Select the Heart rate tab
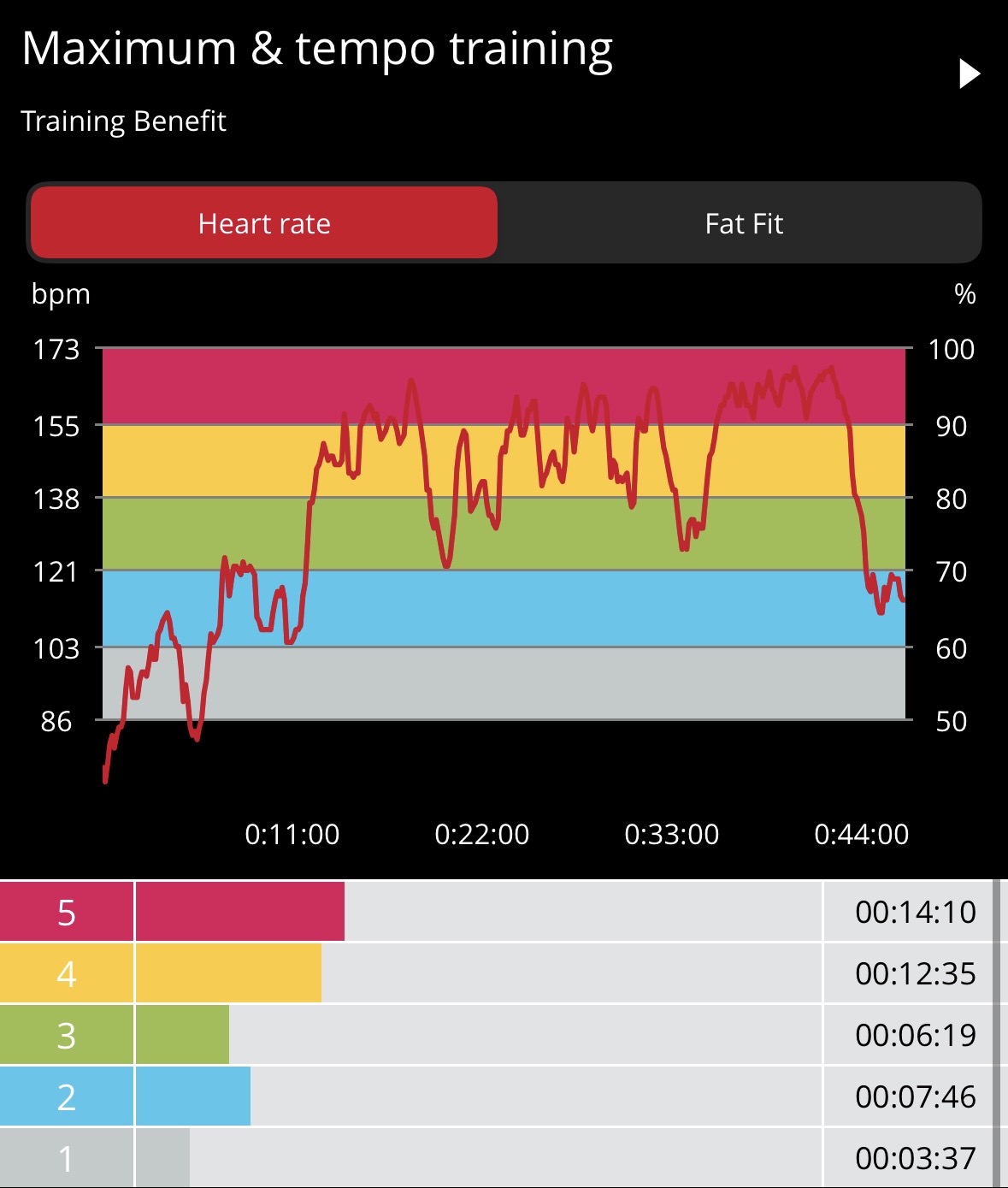The image size is (1008, 1188). (264, 223)
